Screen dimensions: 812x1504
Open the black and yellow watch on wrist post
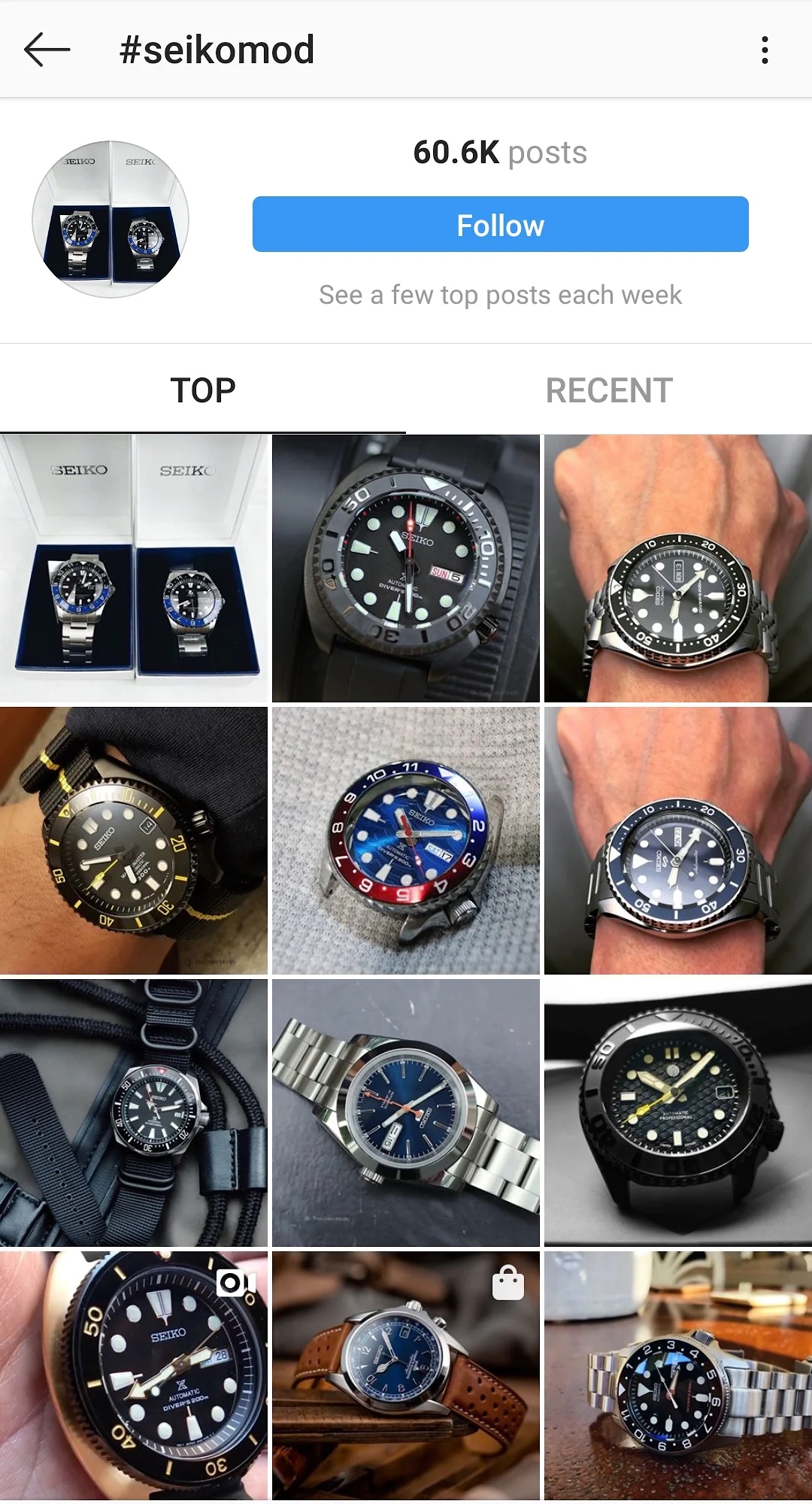pyautogui.click(x=134, y=841)
